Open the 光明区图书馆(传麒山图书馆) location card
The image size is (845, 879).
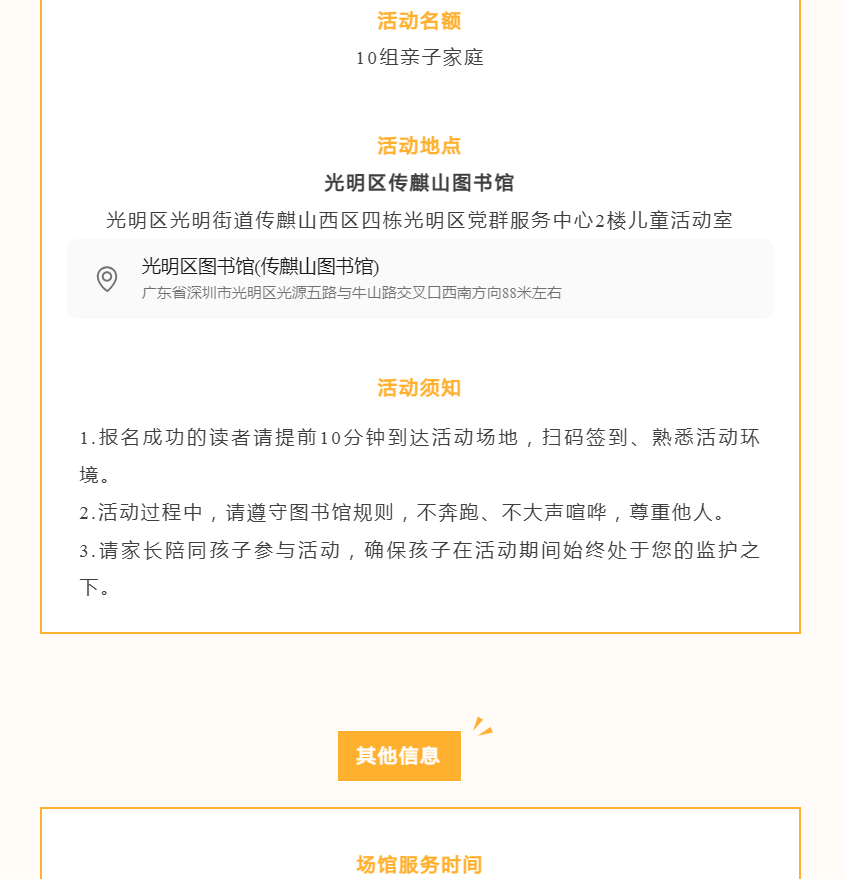click(x=420, y=279)
